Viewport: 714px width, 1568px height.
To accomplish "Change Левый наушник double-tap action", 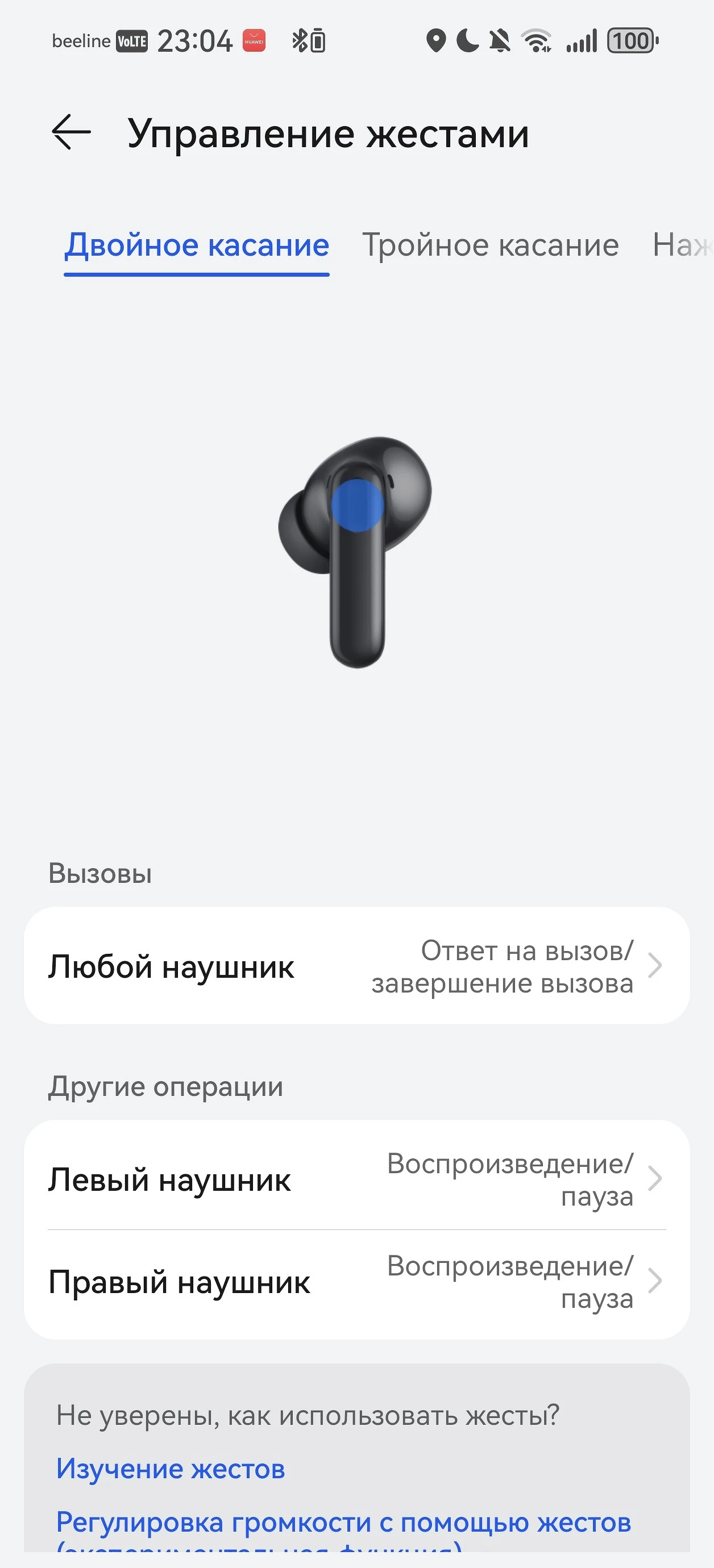I will [357, 1179].
